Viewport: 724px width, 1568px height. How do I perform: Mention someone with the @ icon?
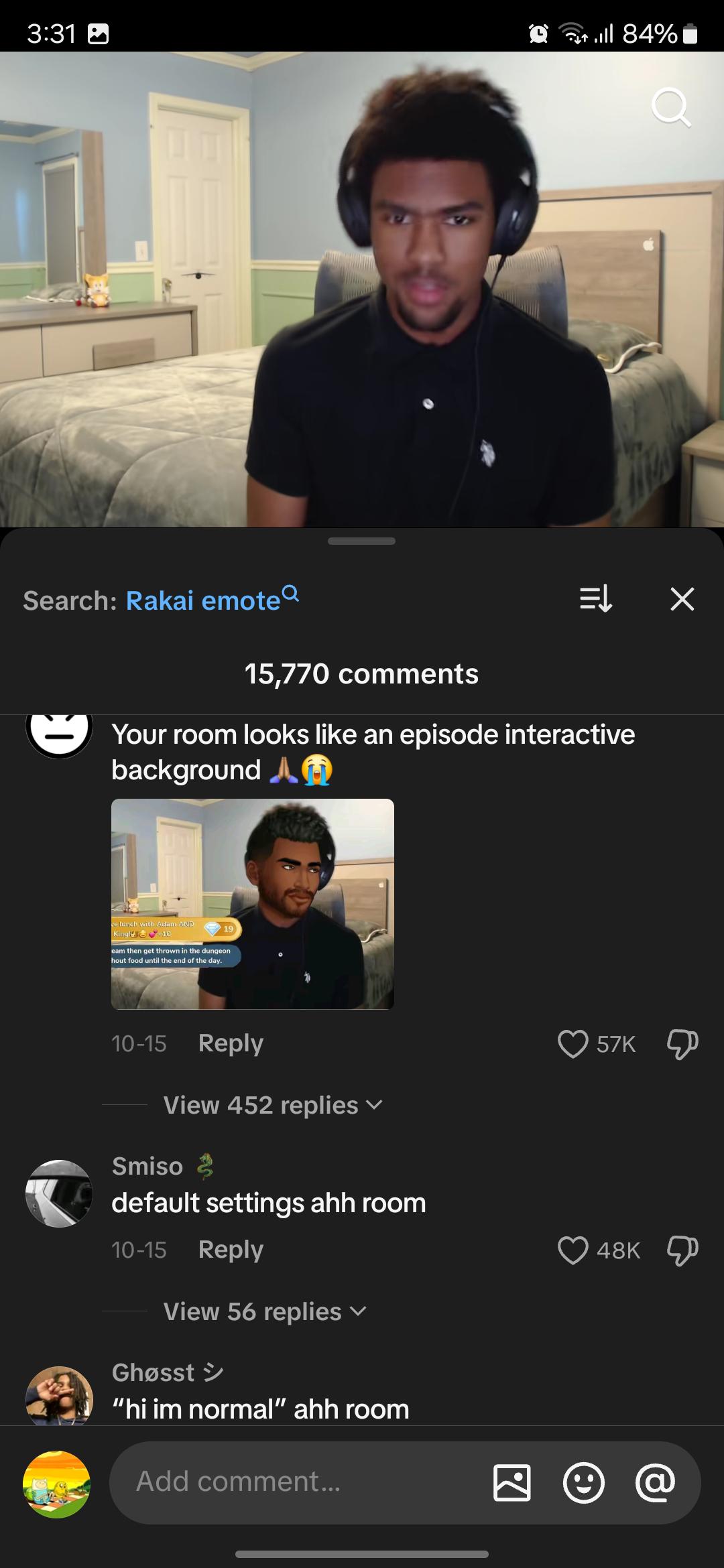[x=655, y=1482]
